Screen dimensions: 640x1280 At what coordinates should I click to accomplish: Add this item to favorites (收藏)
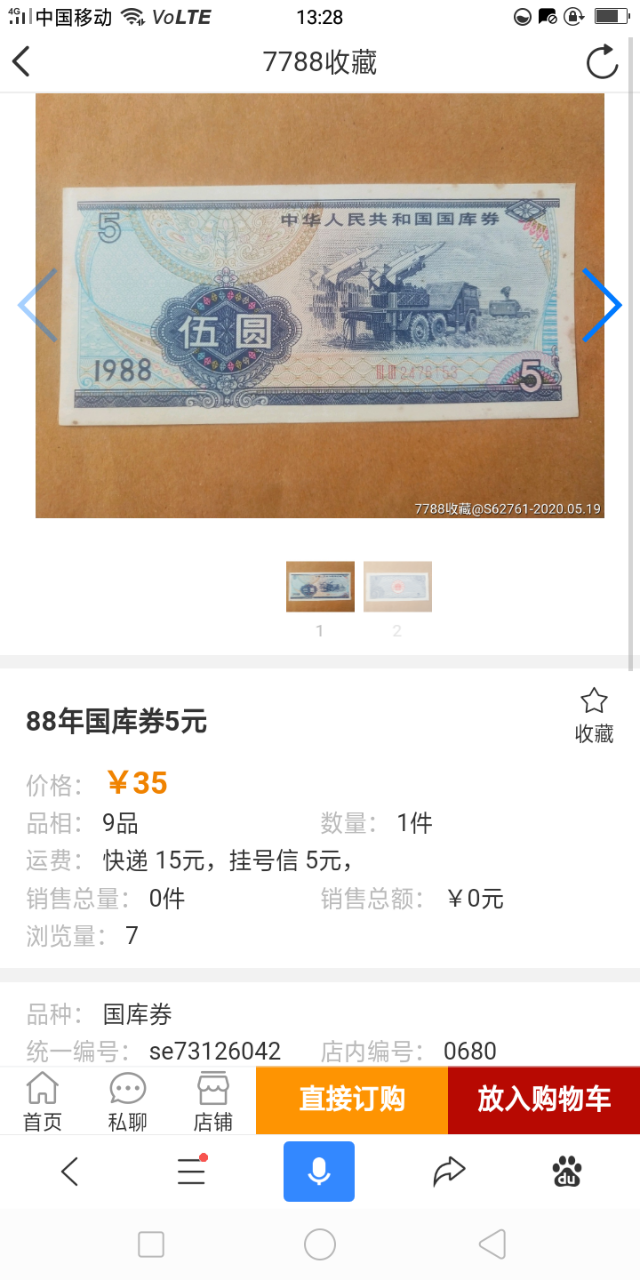pos(594,714)
